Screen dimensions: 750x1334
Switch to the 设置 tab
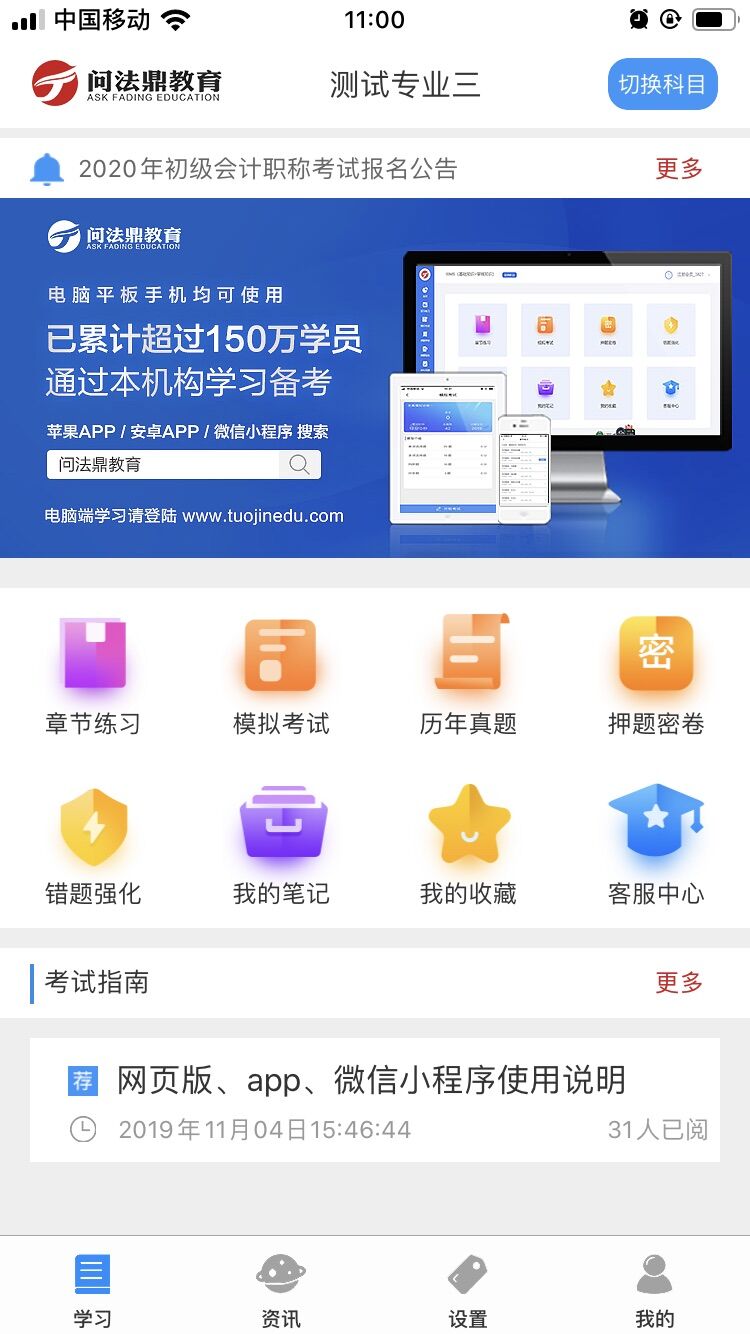pyautogui.click(x=468, y=1290)
